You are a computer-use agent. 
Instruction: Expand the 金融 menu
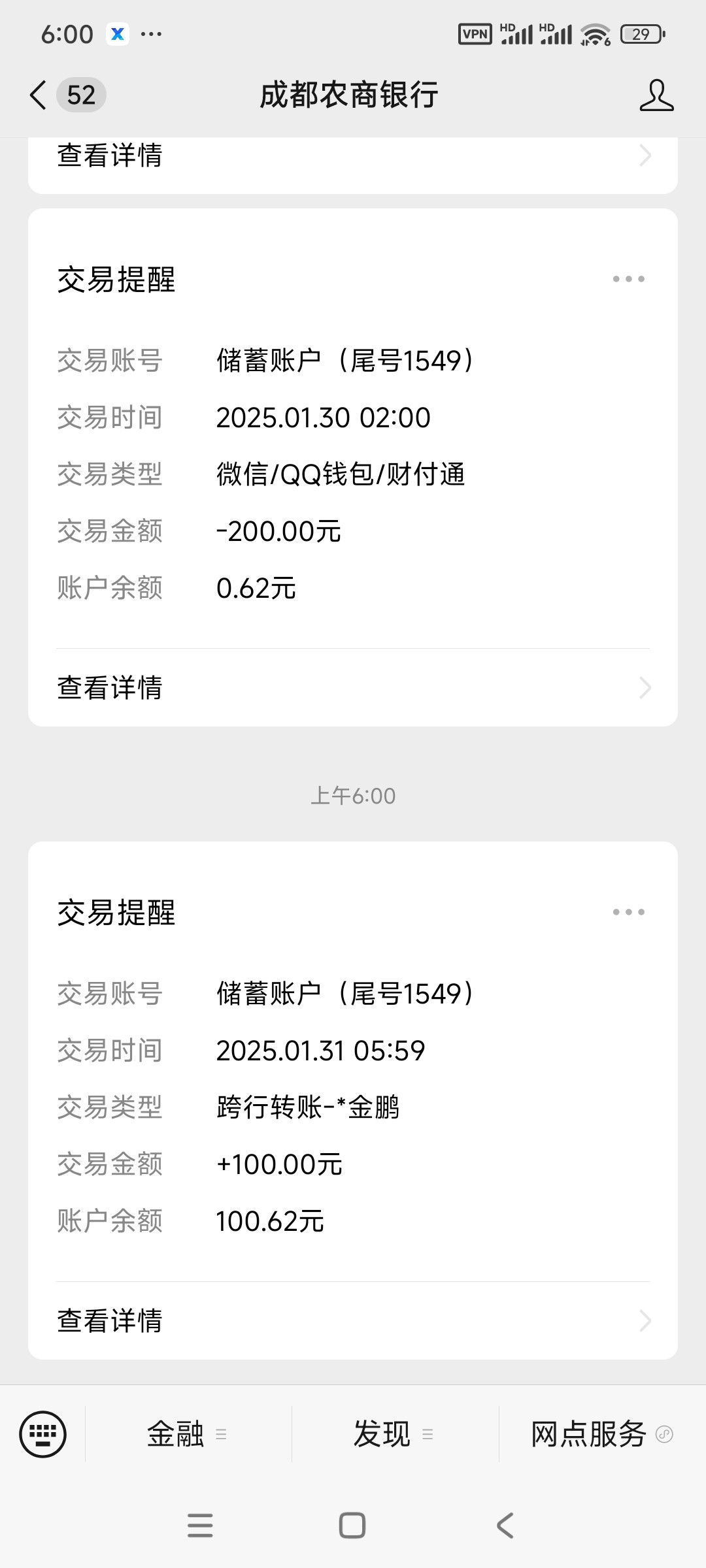[188, 1435]
